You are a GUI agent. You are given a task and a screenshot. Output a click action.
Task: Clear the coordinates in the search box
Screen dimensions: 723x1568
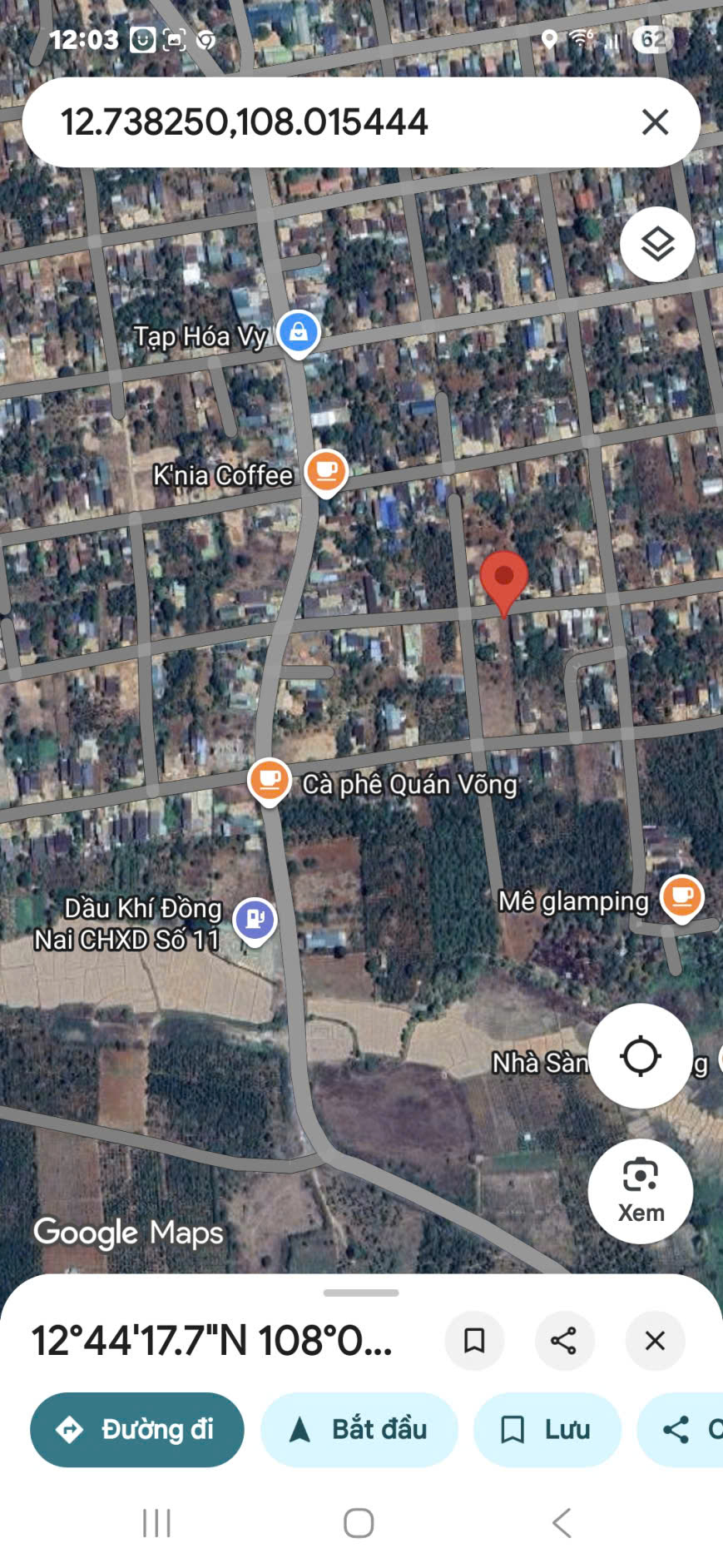[x=655, y=122]
